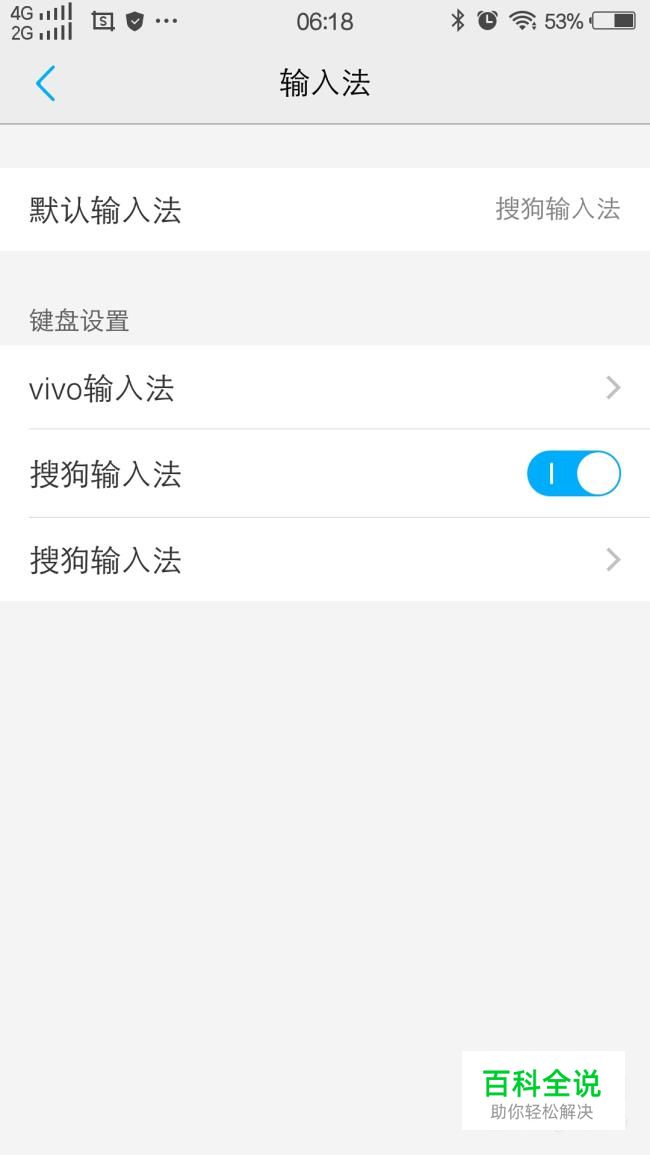650x1155 pixels.
Task: Turn off the 搜狗输入法 switch
Action: (573, 474)
